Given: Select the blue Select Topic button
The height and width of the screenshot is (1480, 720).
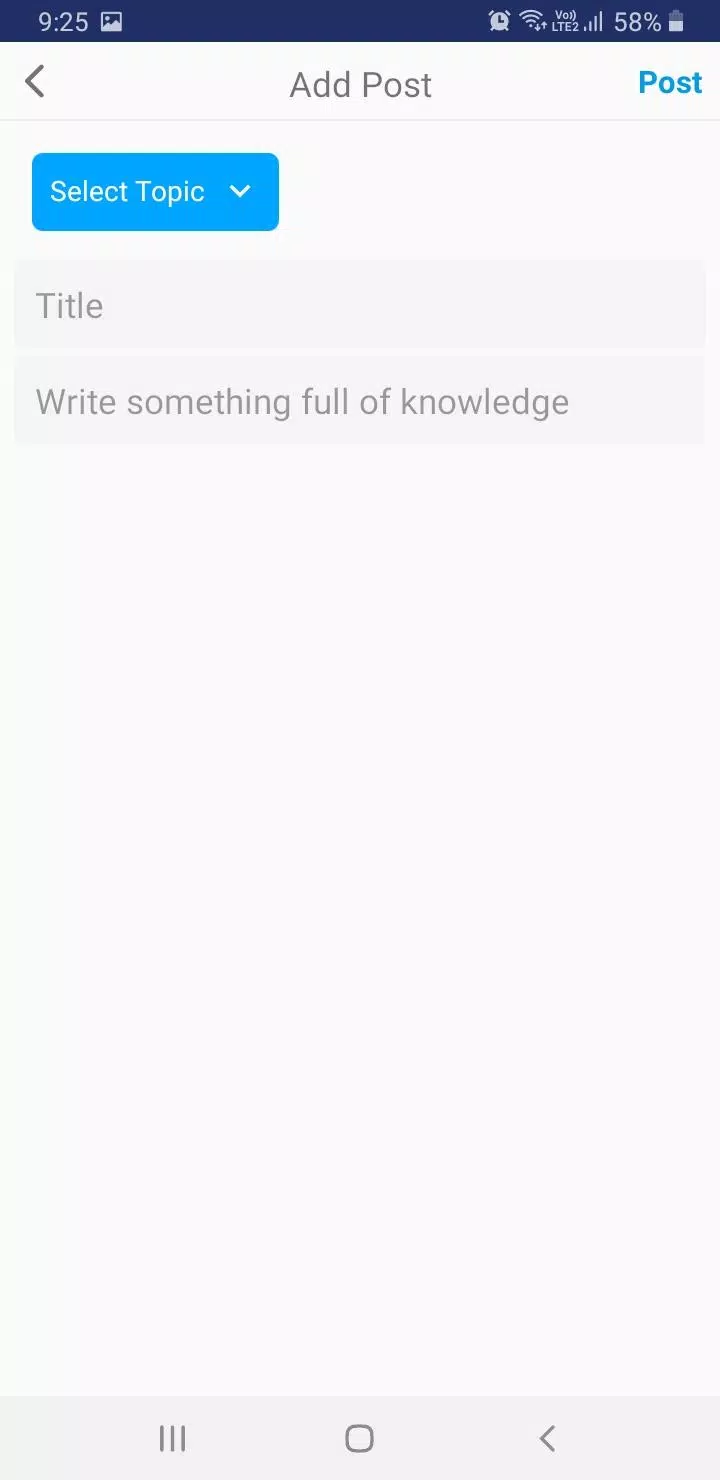Looking at the screenshot, I should tap(155, 192).
